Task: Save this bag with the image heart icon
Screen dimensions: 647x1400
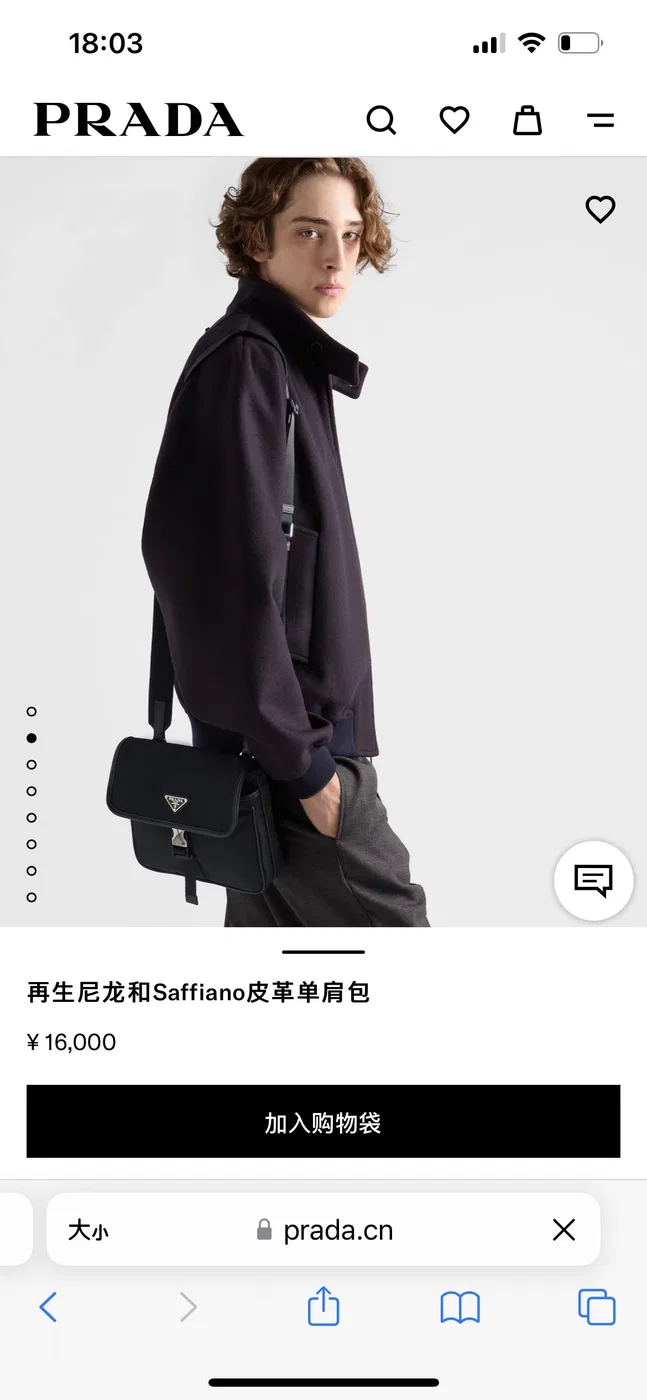Action: click(600, 209)
